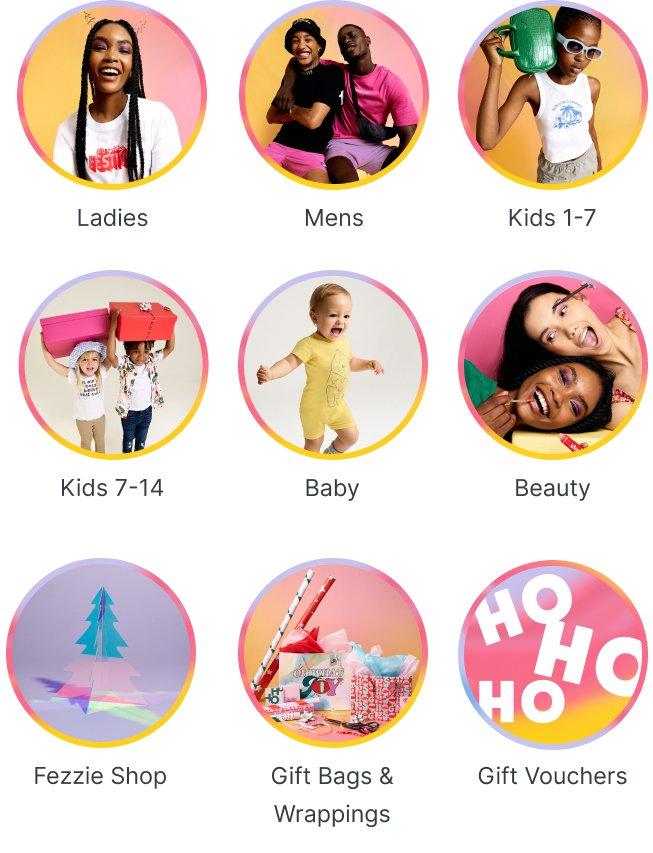Browse the Mens category
653x853 pixels.
coord(333,96)
